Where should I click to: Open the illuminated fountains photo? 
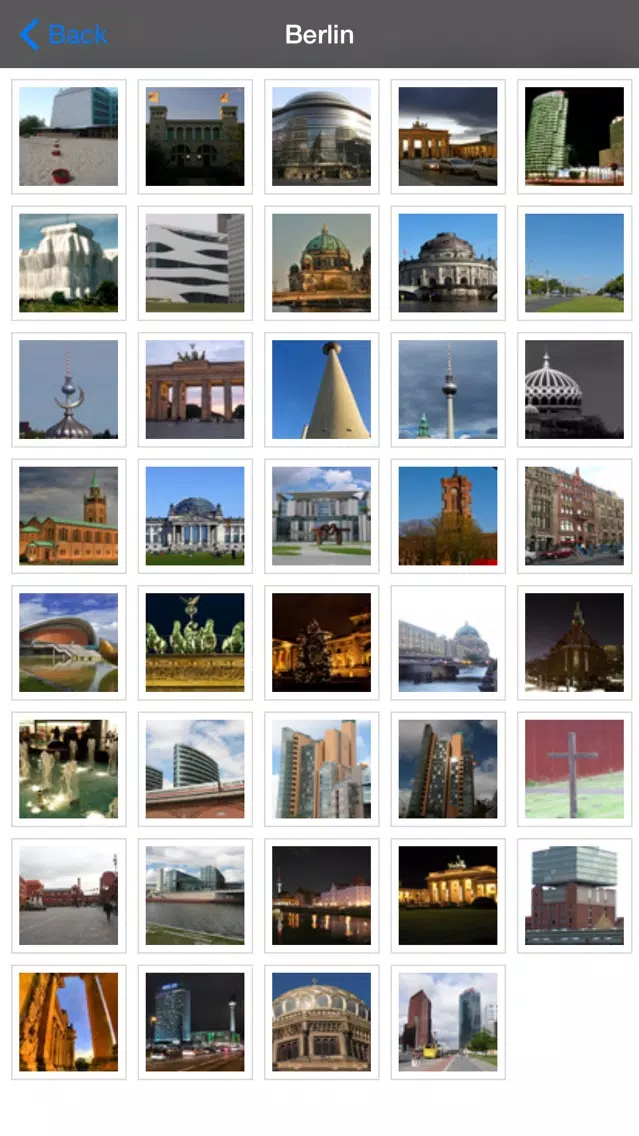pos(69,769)
